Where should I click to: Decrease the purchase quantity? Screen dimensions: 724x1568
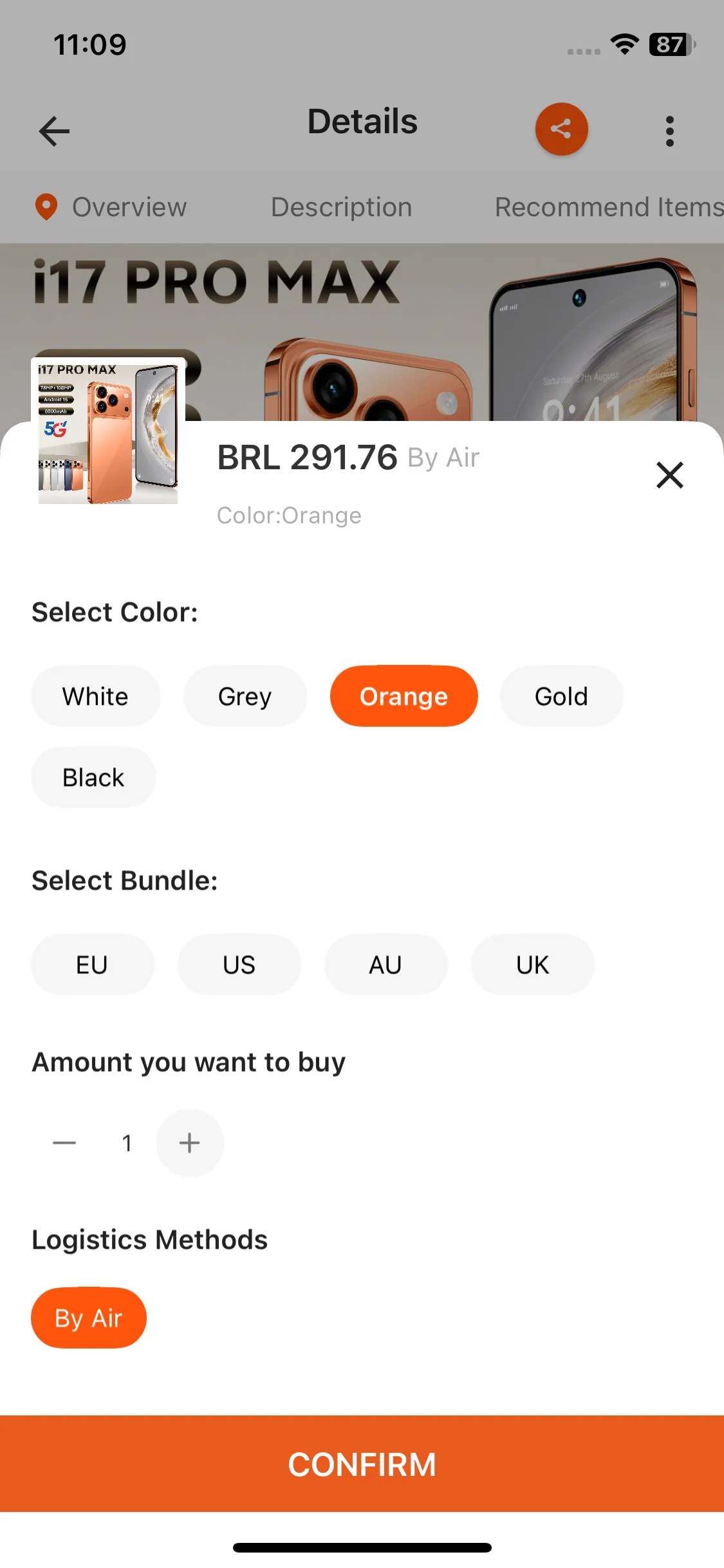tap(64, 1143)
